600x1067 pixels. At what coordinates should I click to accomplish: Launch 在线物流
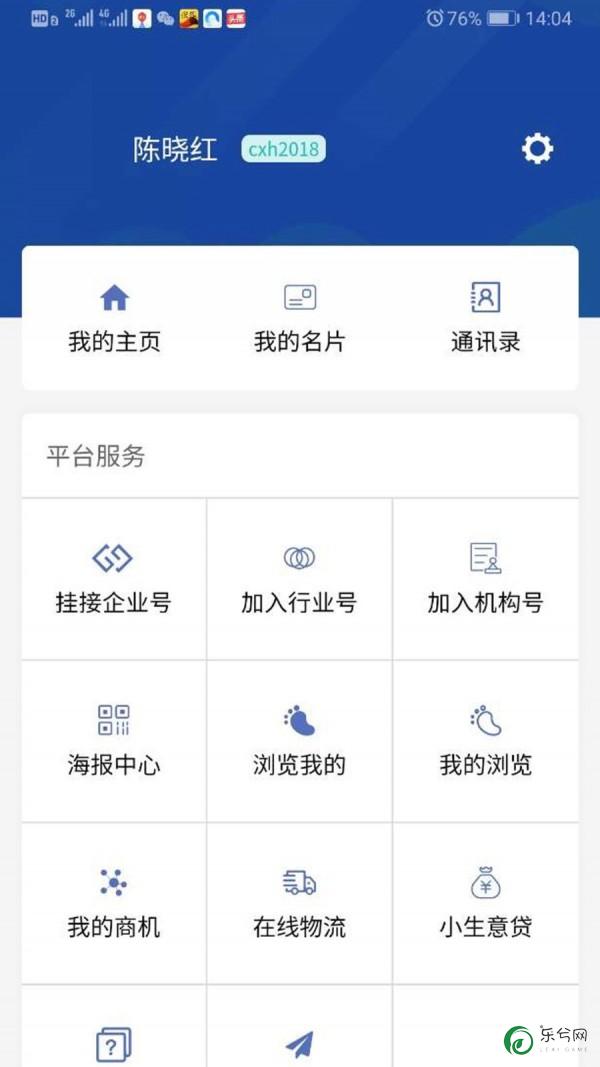tap(299, 903)
